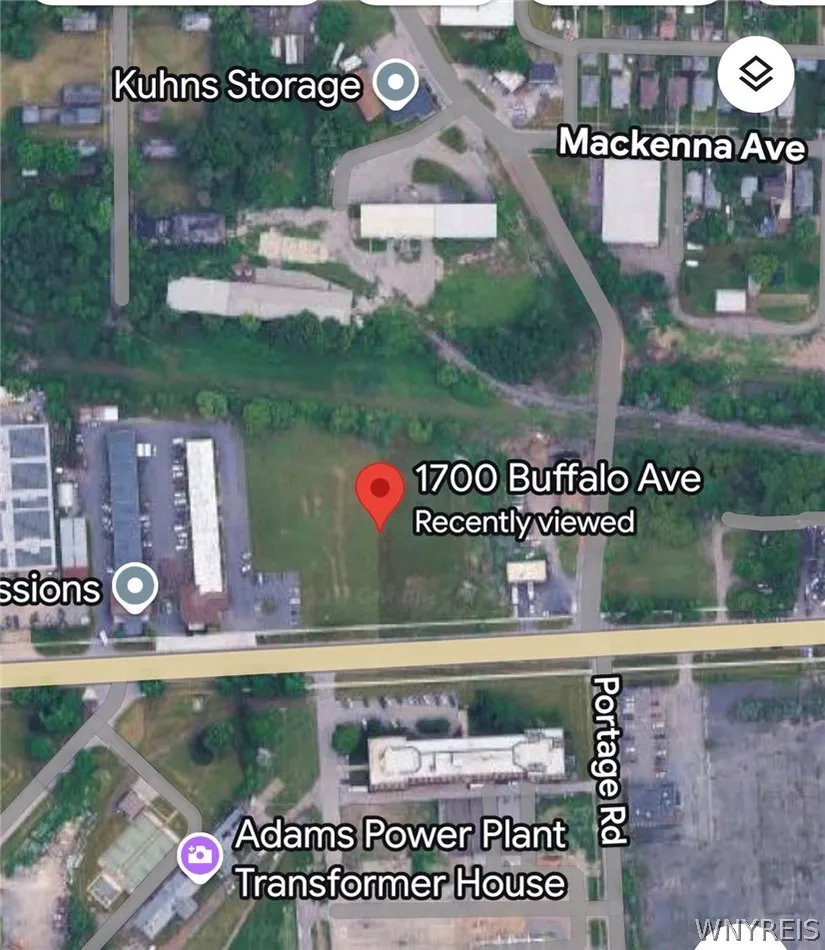This screenshot has width=825, height=950.
Task: Open Adams Power Plant Transformer House marker
Action: (x=200, y=854)
